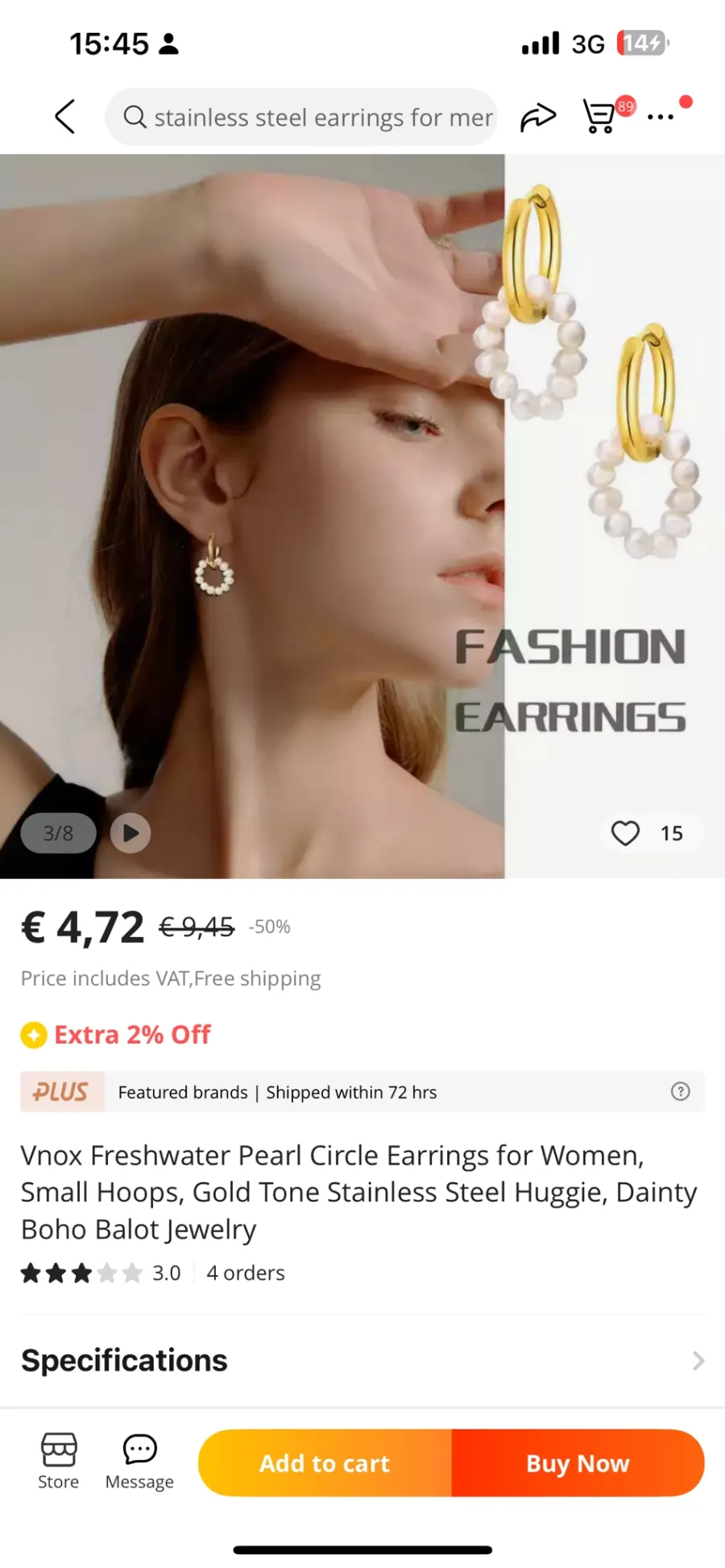Open the three-dot overflow menu
The width and height of the screenshot is (725, 1568).
coord(661,117)
